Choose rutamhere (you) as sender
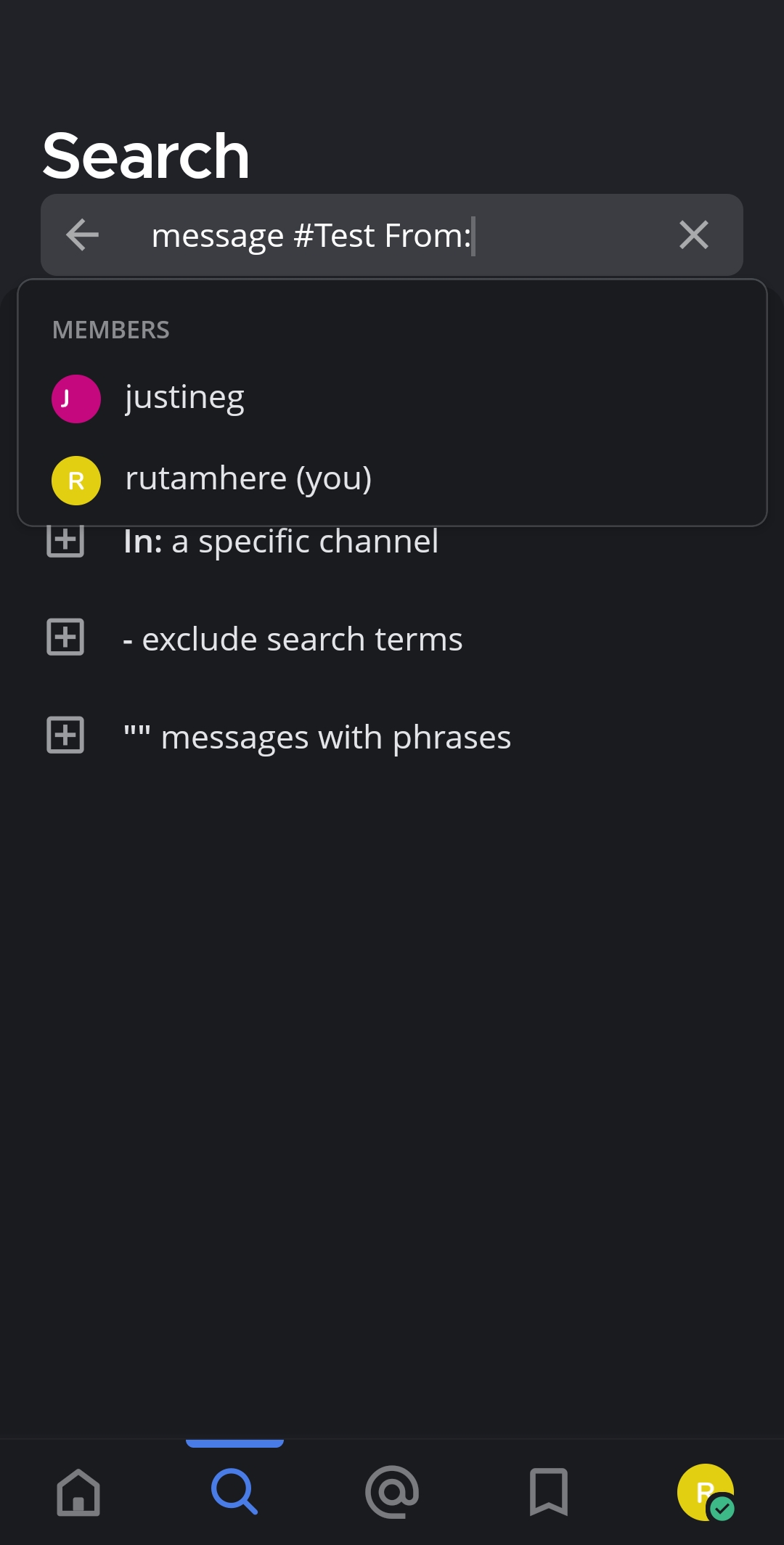 pos(248,479)
